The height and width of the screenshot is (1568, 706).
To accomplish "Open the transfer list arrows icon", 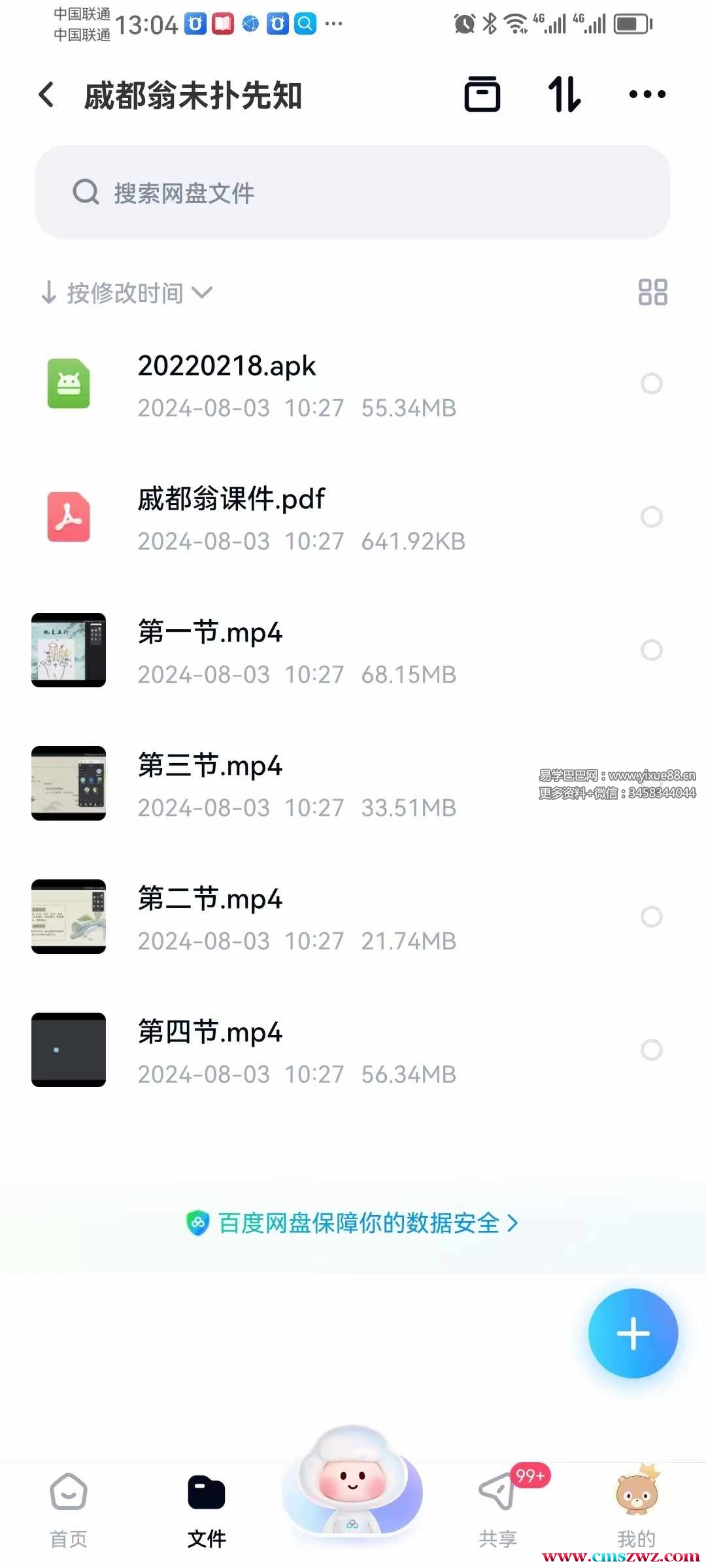I will (x=564, y=95).
